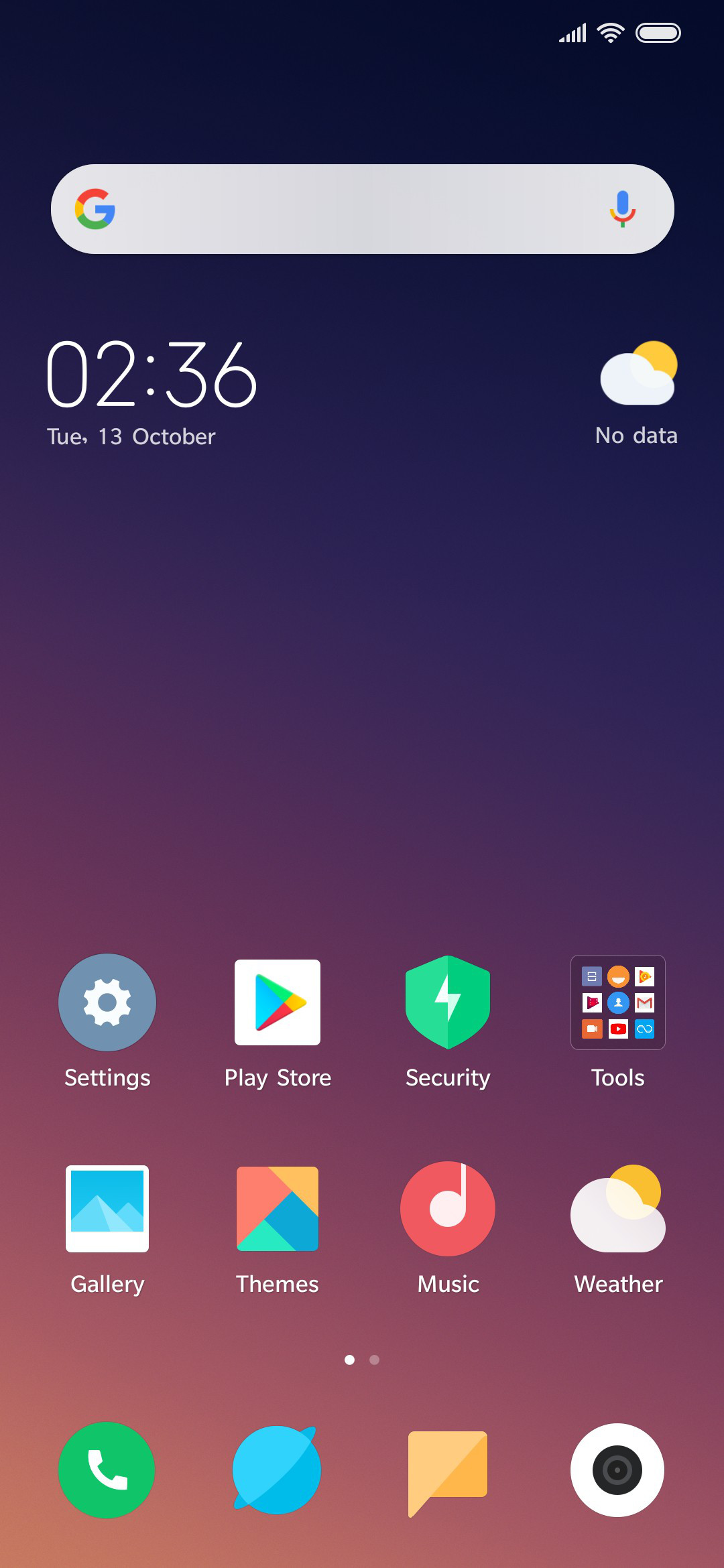Open the Weather app icon

(617, 1209)
